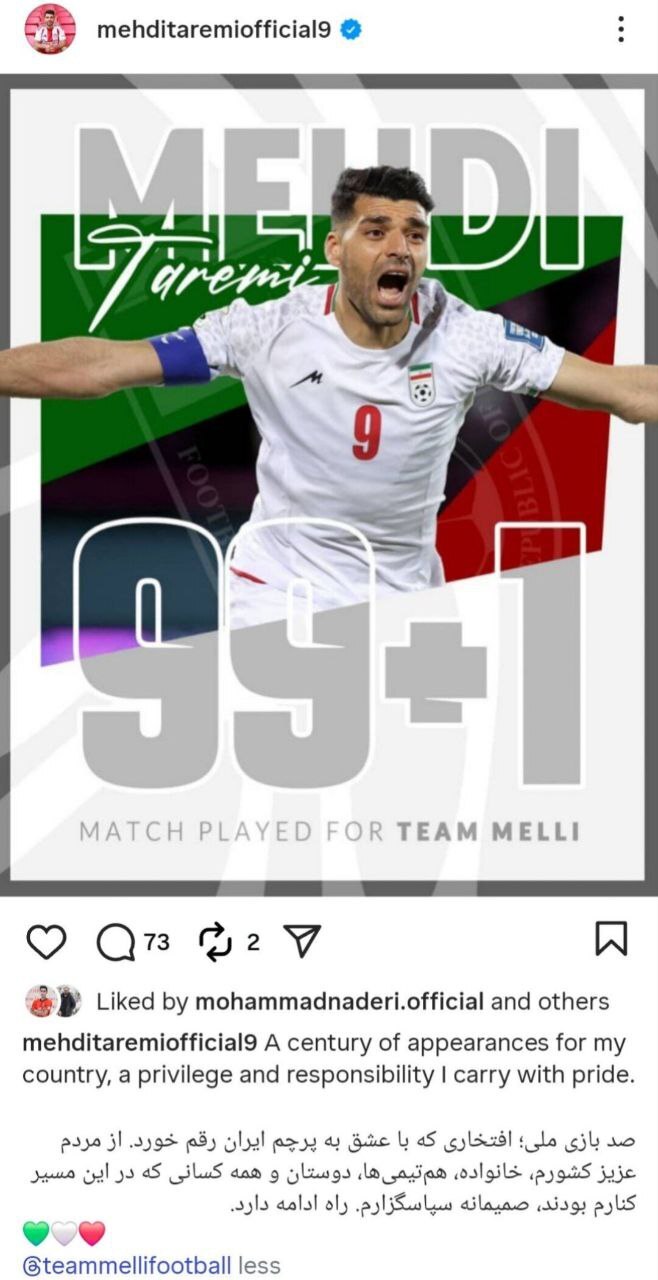Bookmark this post
The height and width of the screenshot is (1280, 658).
click(x=611, y=940)
